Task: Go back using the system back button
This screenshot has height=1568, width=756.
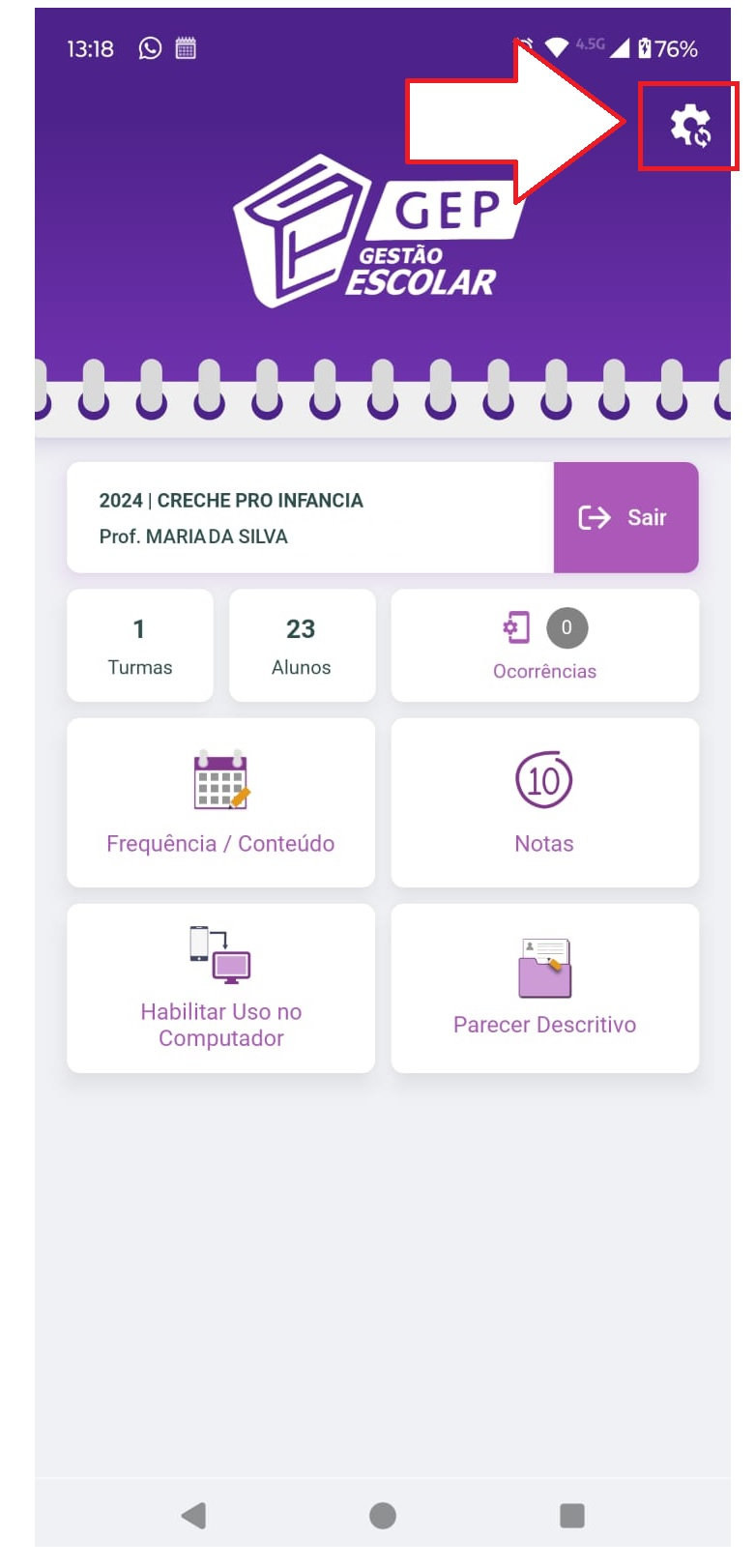Action: pos(193,1515)
